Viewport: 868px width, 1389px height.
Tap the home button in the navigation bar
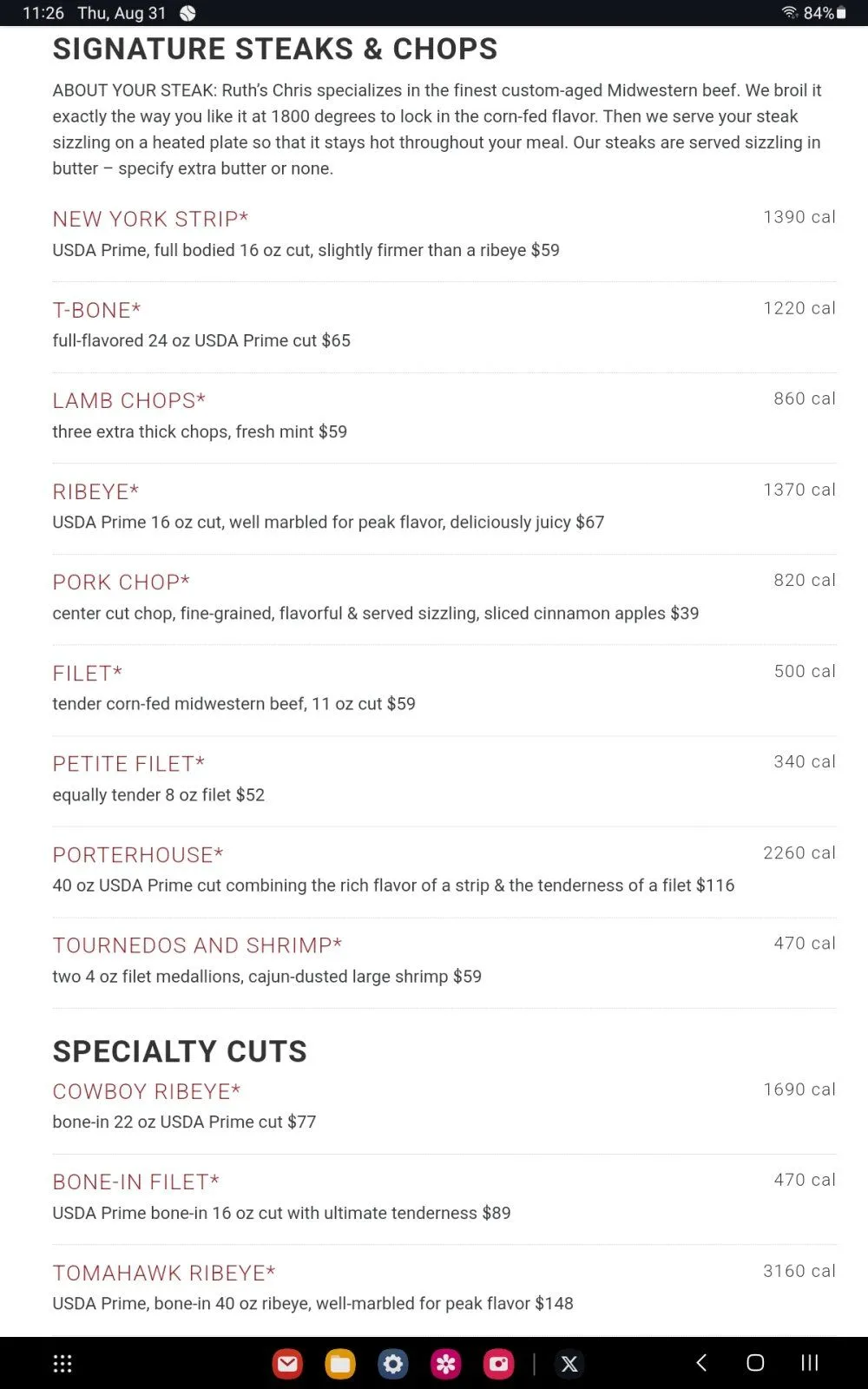pyautogui.click(x=755, y=1363)
